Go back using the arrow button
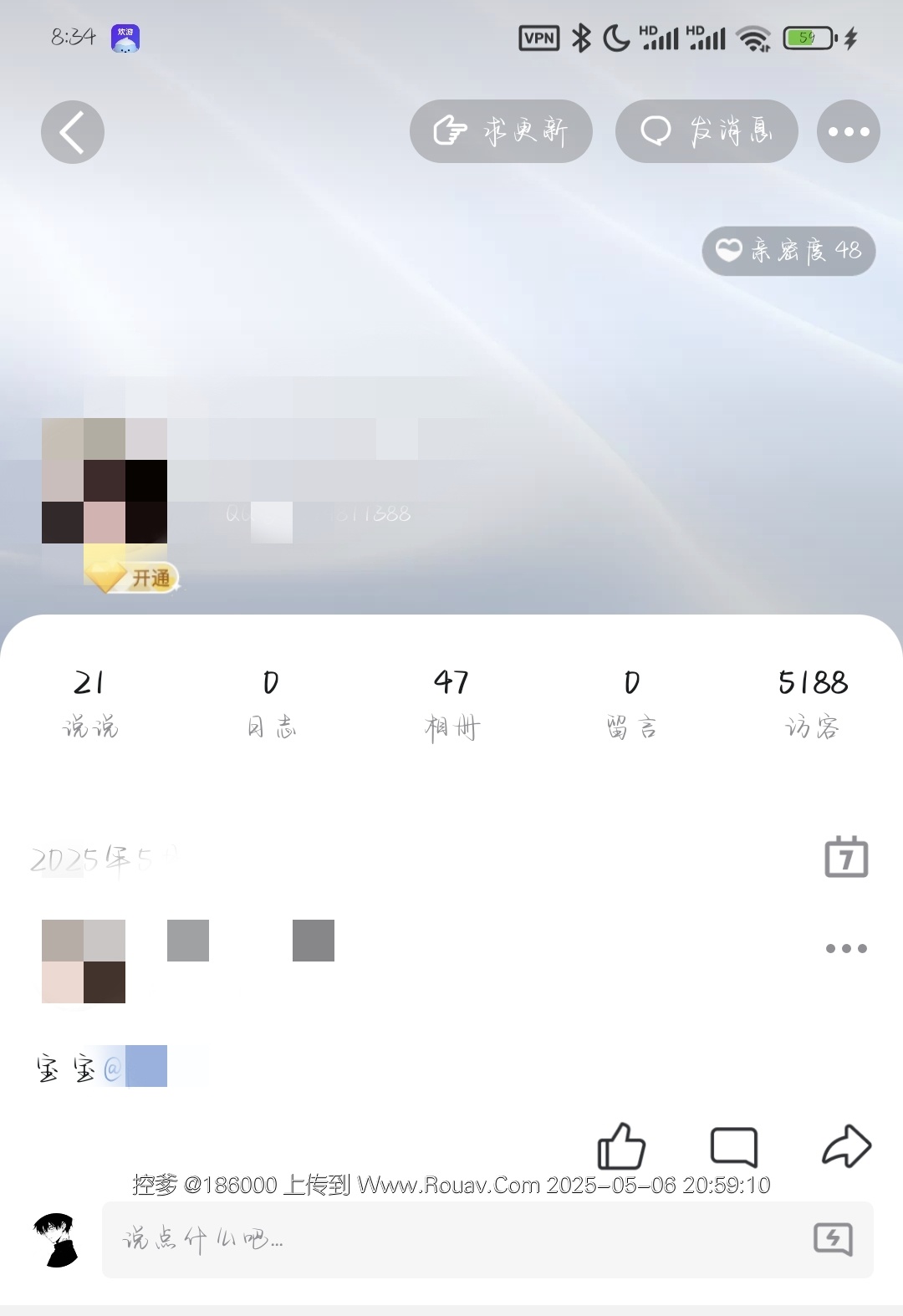The image size is (903, 1316). pyautogui.click(x=73, y=132)
